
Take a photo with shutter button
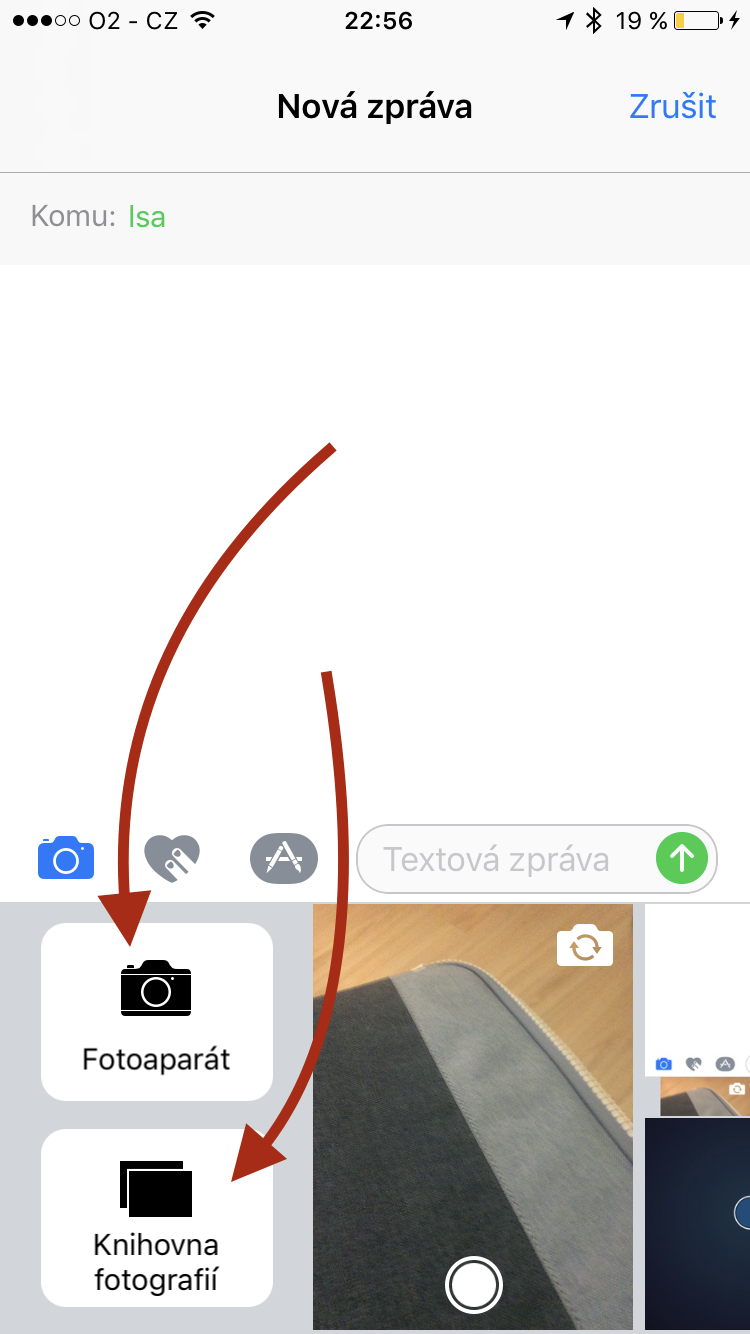pyautogui.click(x=473, y=1285)
